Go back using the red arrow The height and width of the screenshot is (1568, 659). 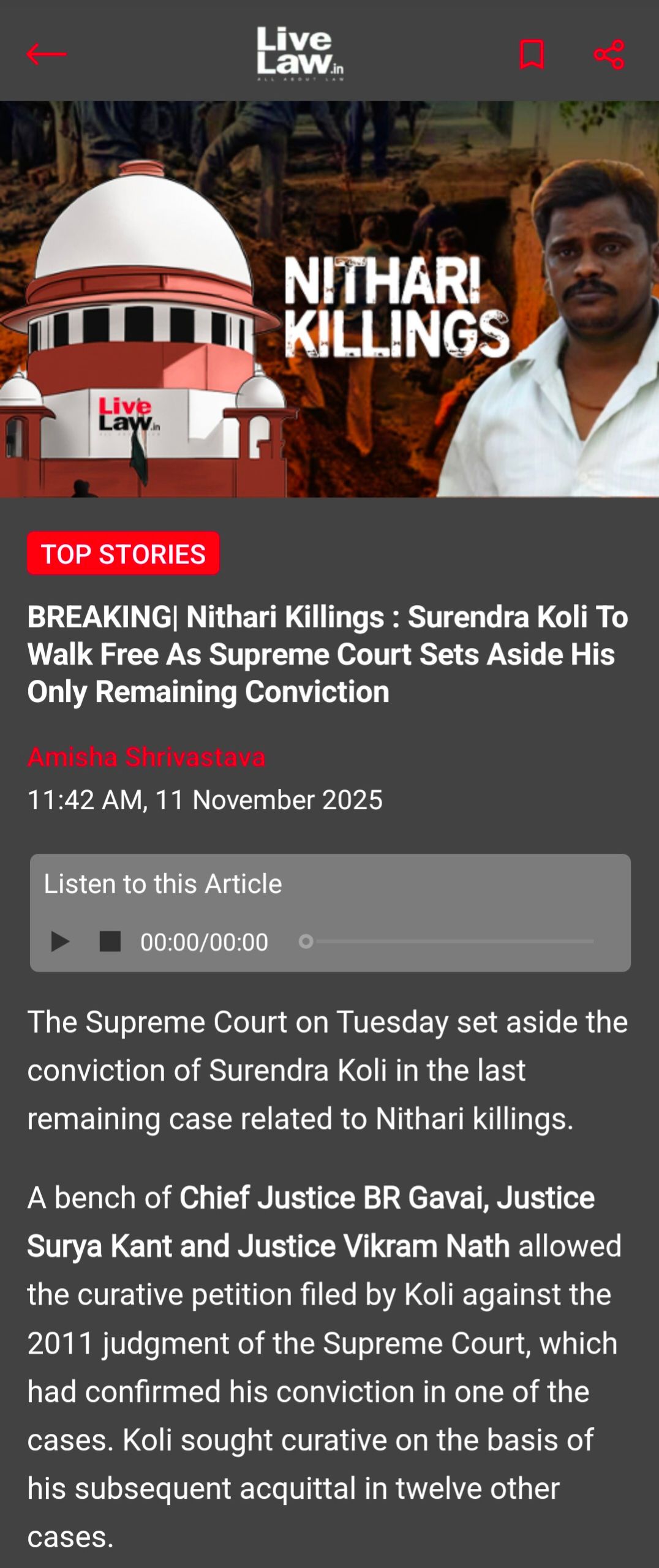[47, 55]
